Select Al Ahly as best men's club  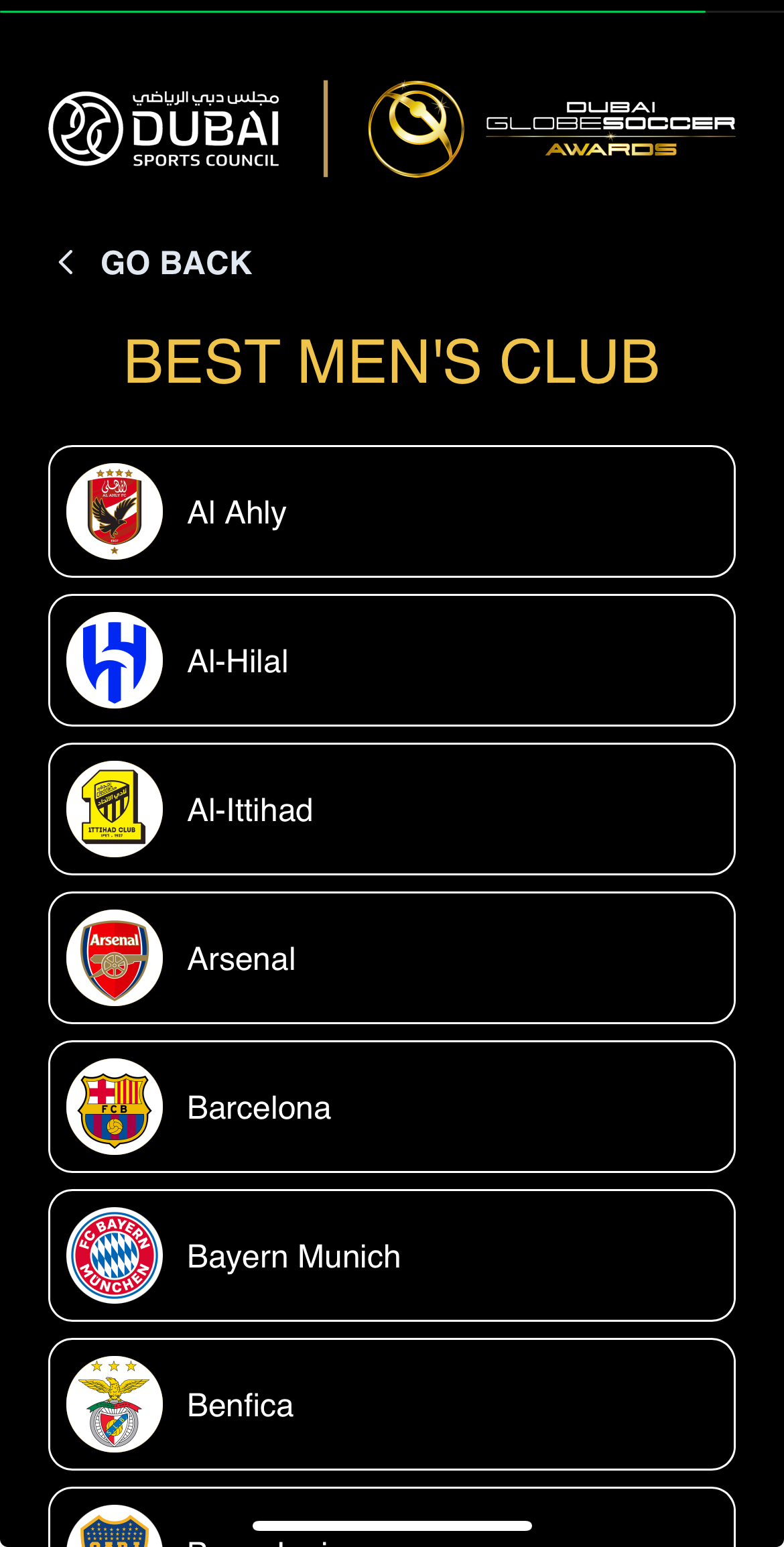[x=391, y=511]
